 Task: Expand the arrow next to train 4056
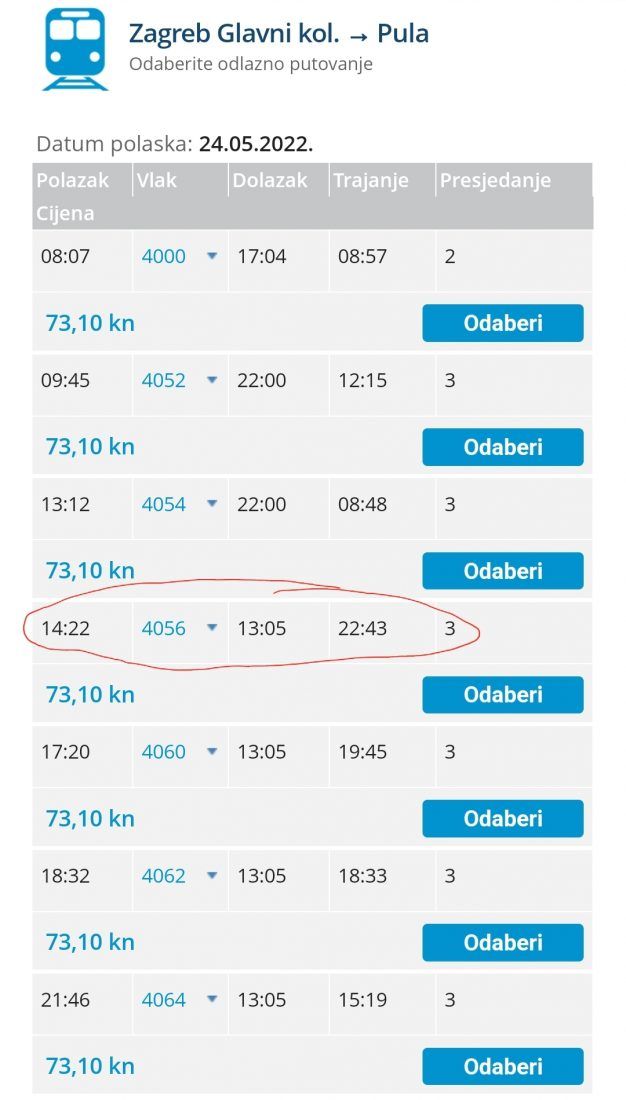coord(212,628)
